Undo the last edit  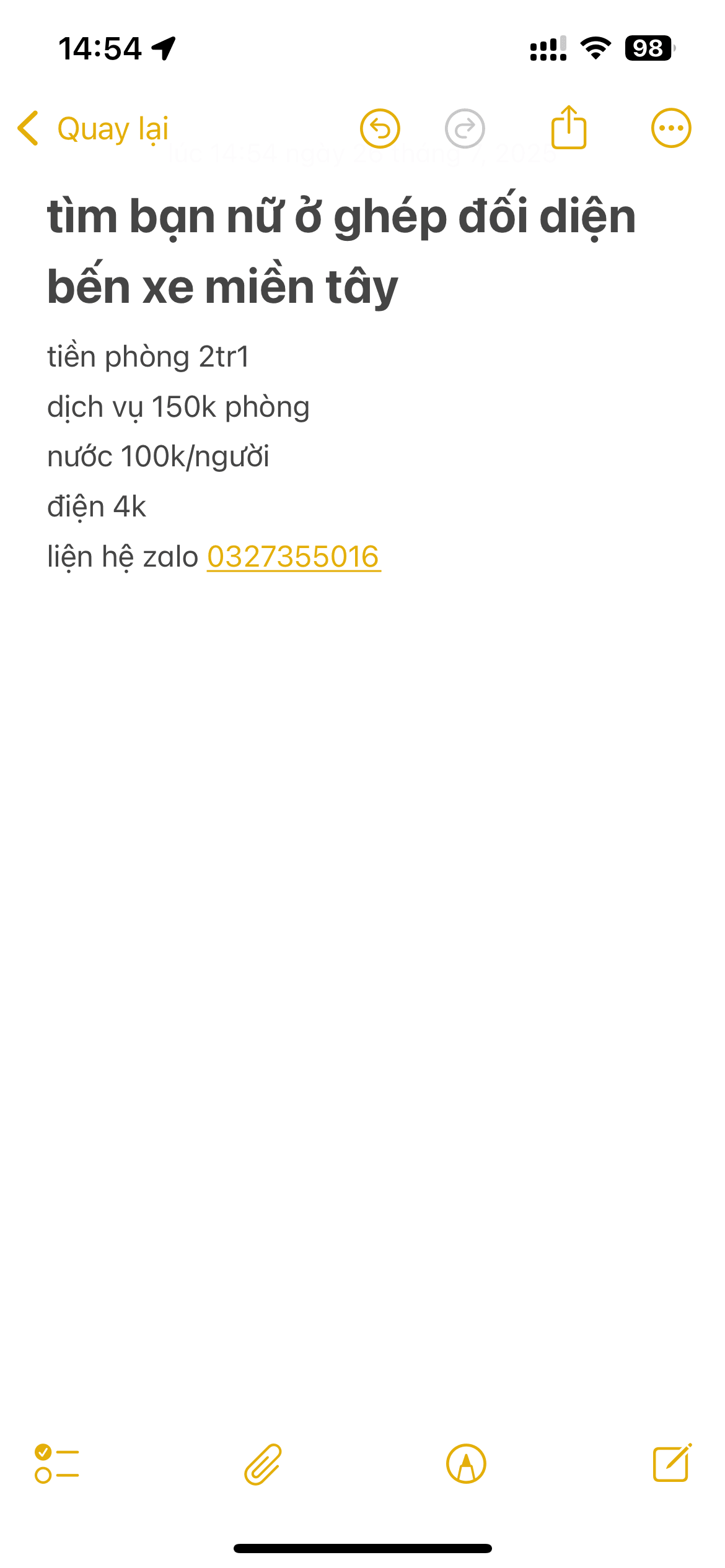[380, 129]
